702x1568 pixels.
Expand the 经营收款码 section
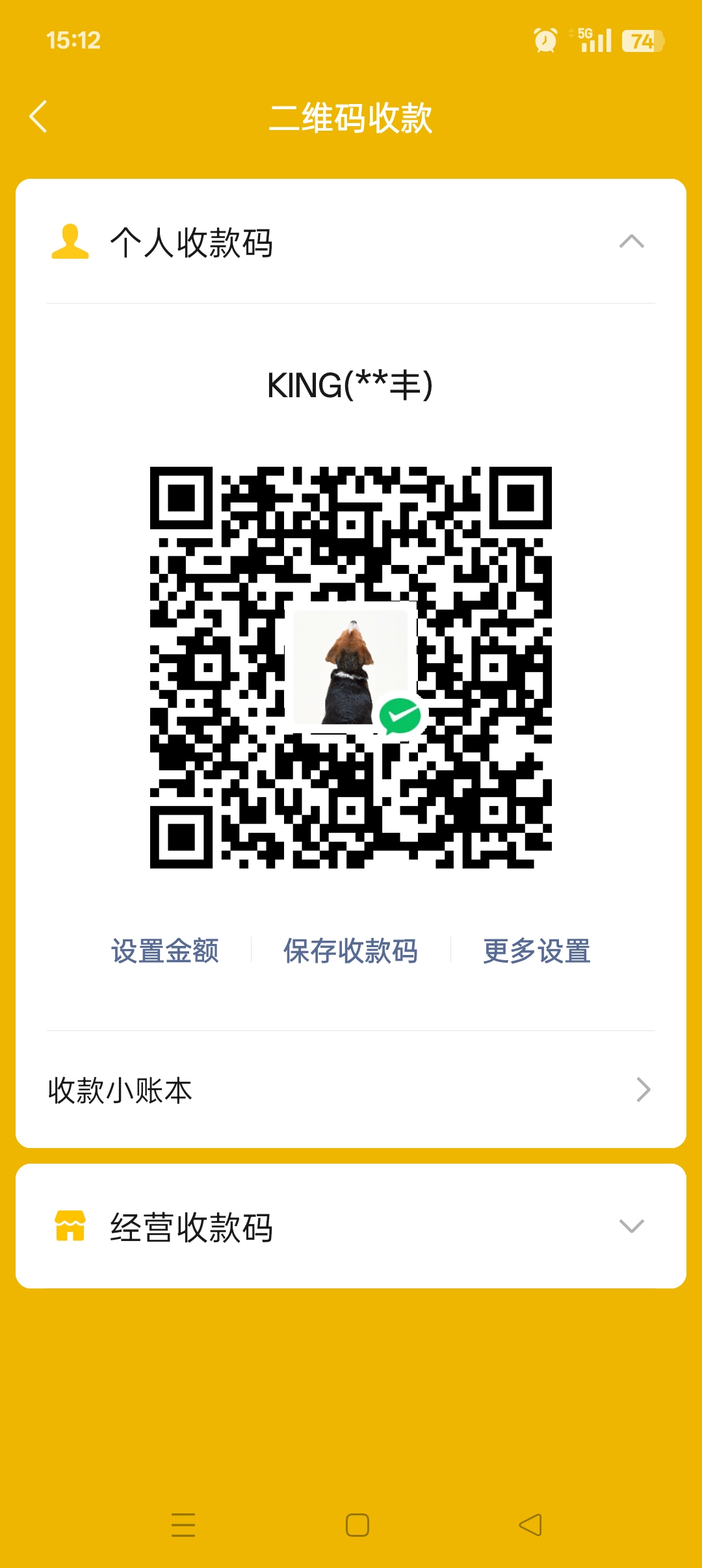click(x=631, y=1226)
